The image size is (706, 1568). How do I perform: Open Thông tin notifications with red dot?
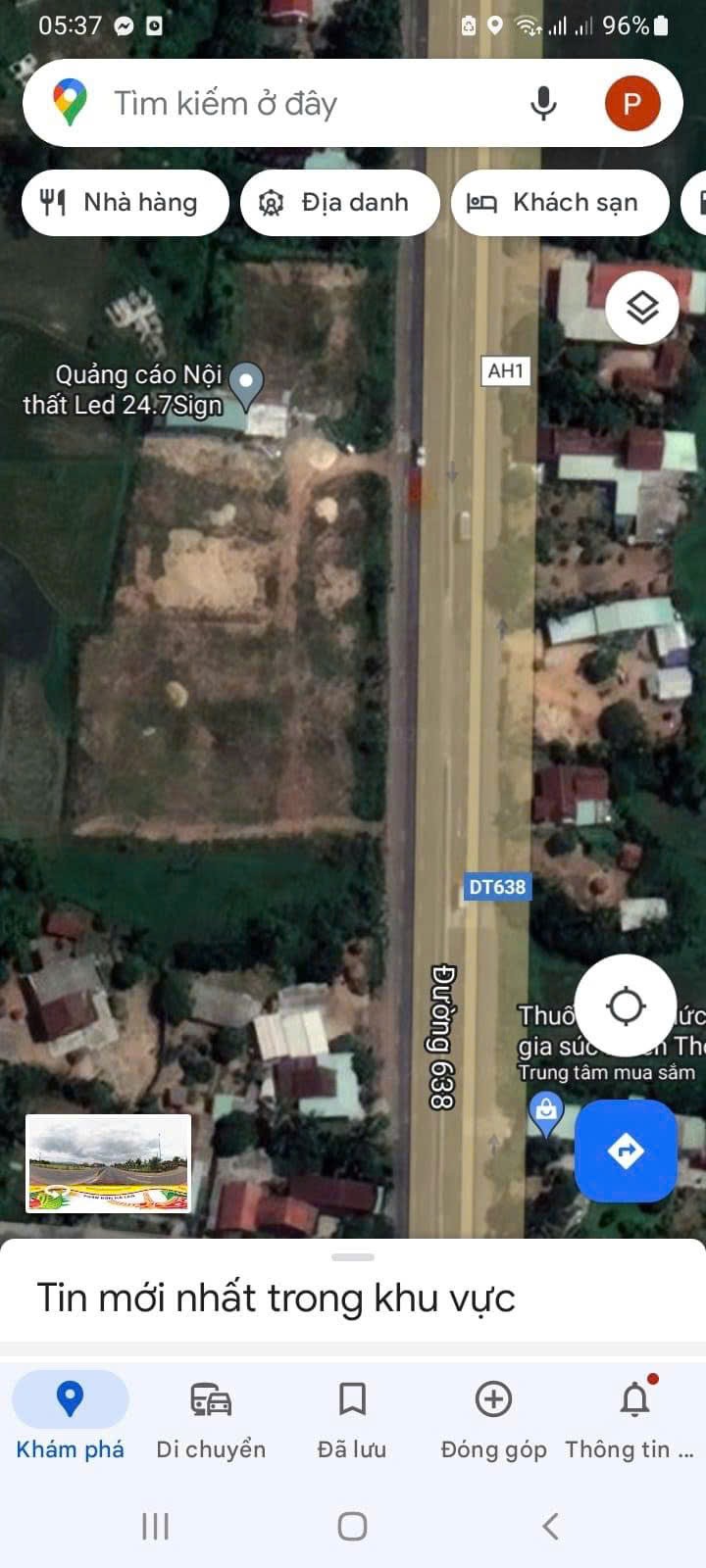(633, 1399)
